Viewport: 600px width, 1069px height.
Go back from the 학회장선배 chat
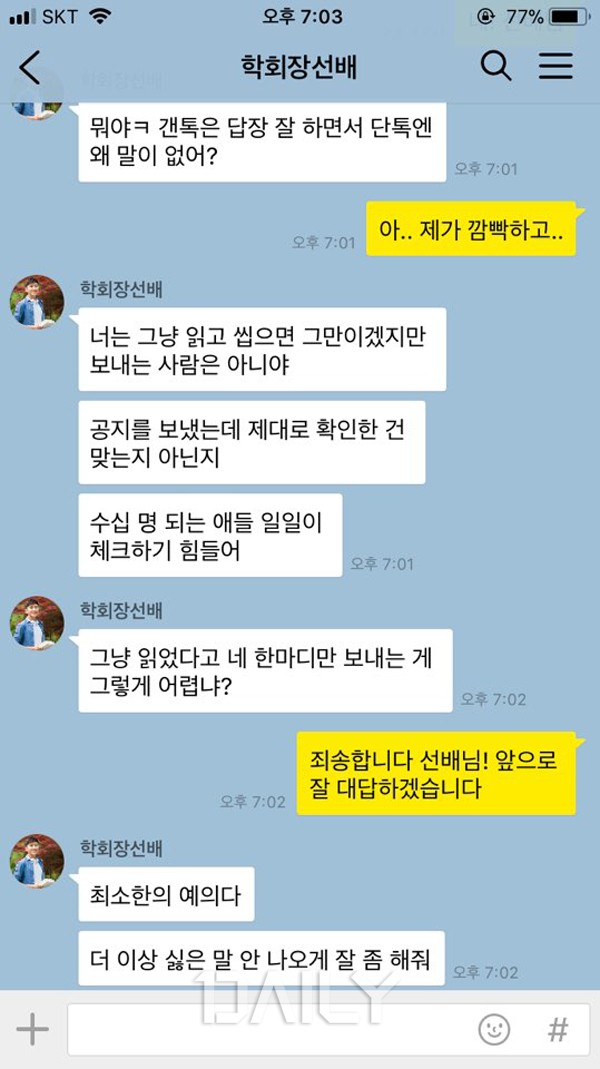click(x=30, y=68)
